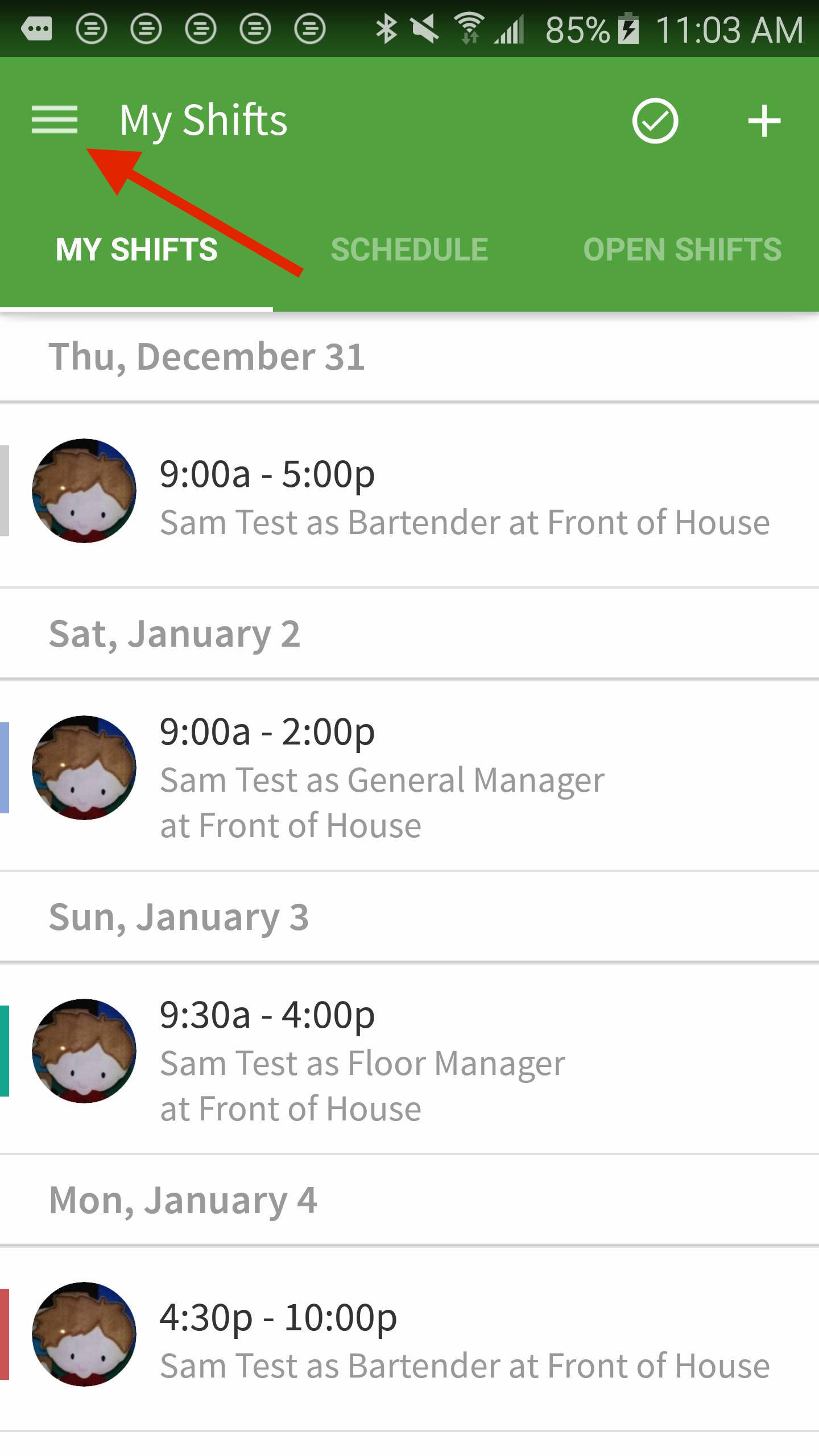Open the hamburger drawer menu
The height and width of the screenshot is (1456, 819).
click(55, 120)
